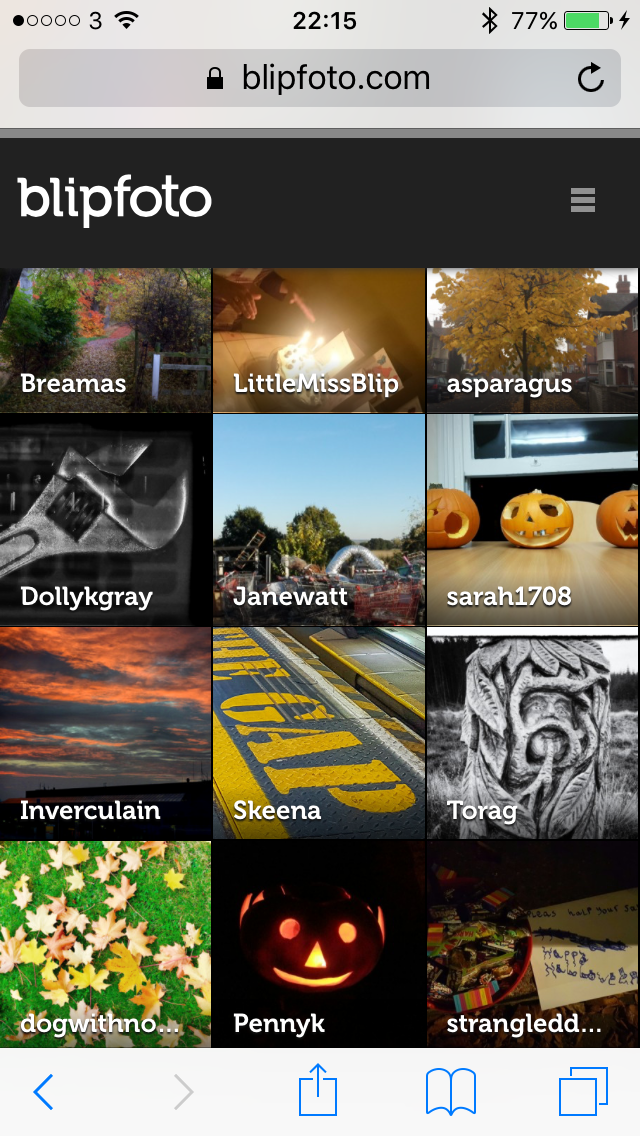640x1136 pixels.
Task: Show open Safari tabs
Action: [583, 1092]
